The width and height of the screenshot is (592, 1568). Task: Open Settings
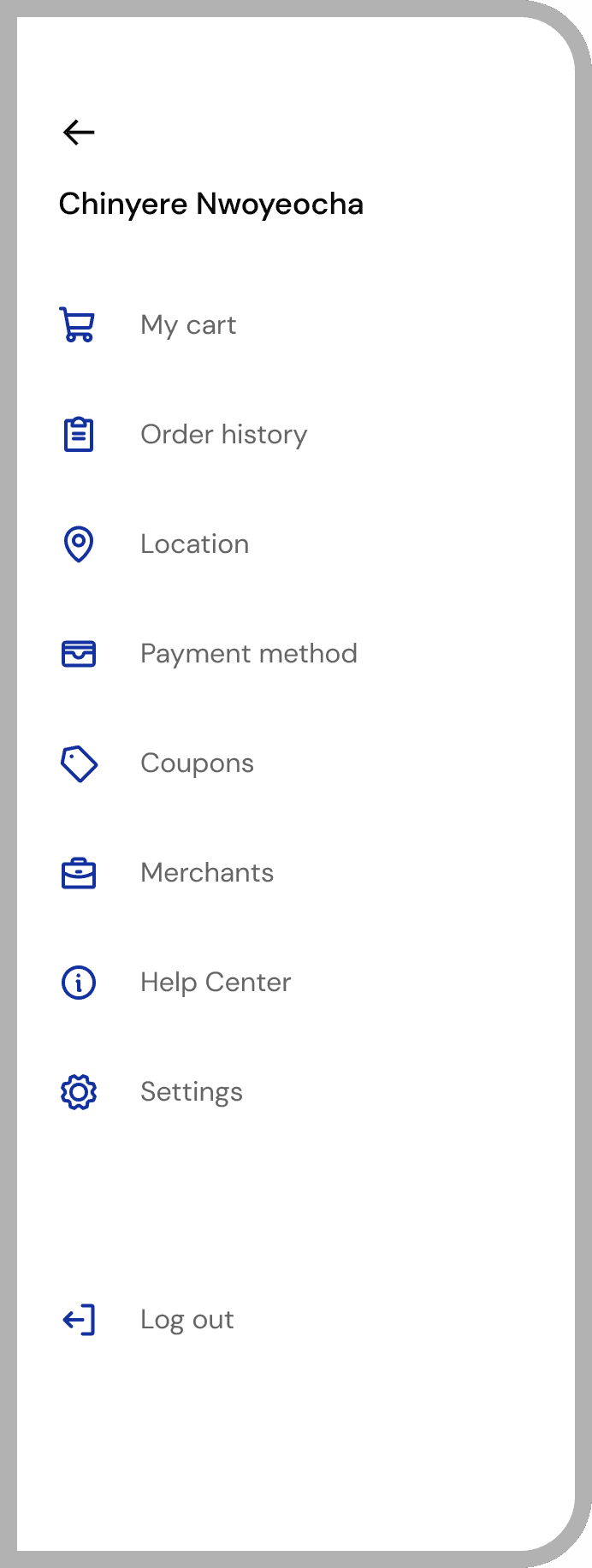coord(192,1092)
